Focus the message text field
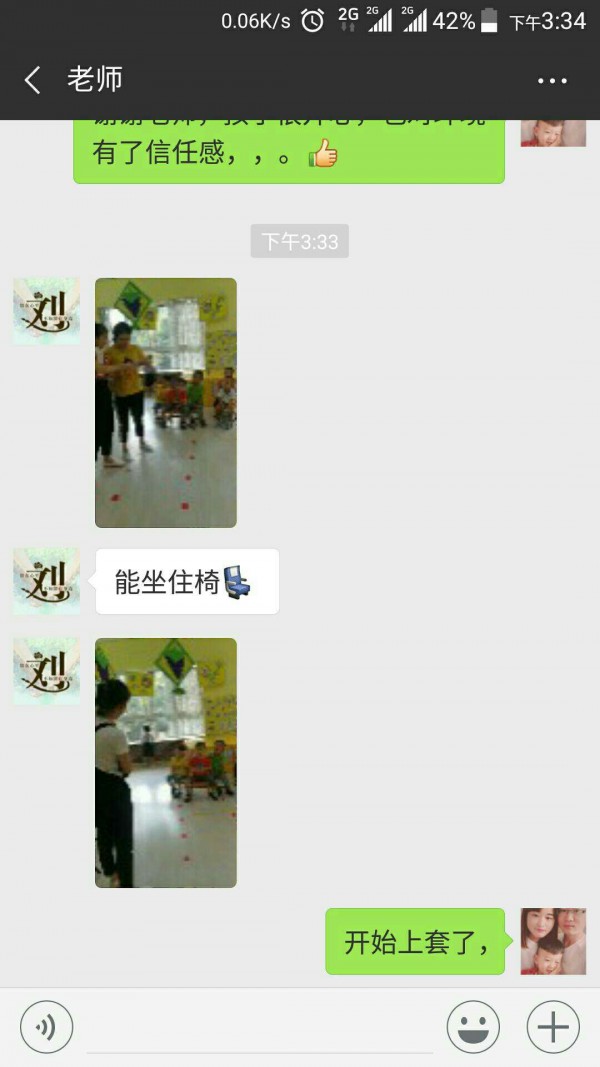Image resolution: width=600 pixels, height=1067 pixels. [260, 1028]
